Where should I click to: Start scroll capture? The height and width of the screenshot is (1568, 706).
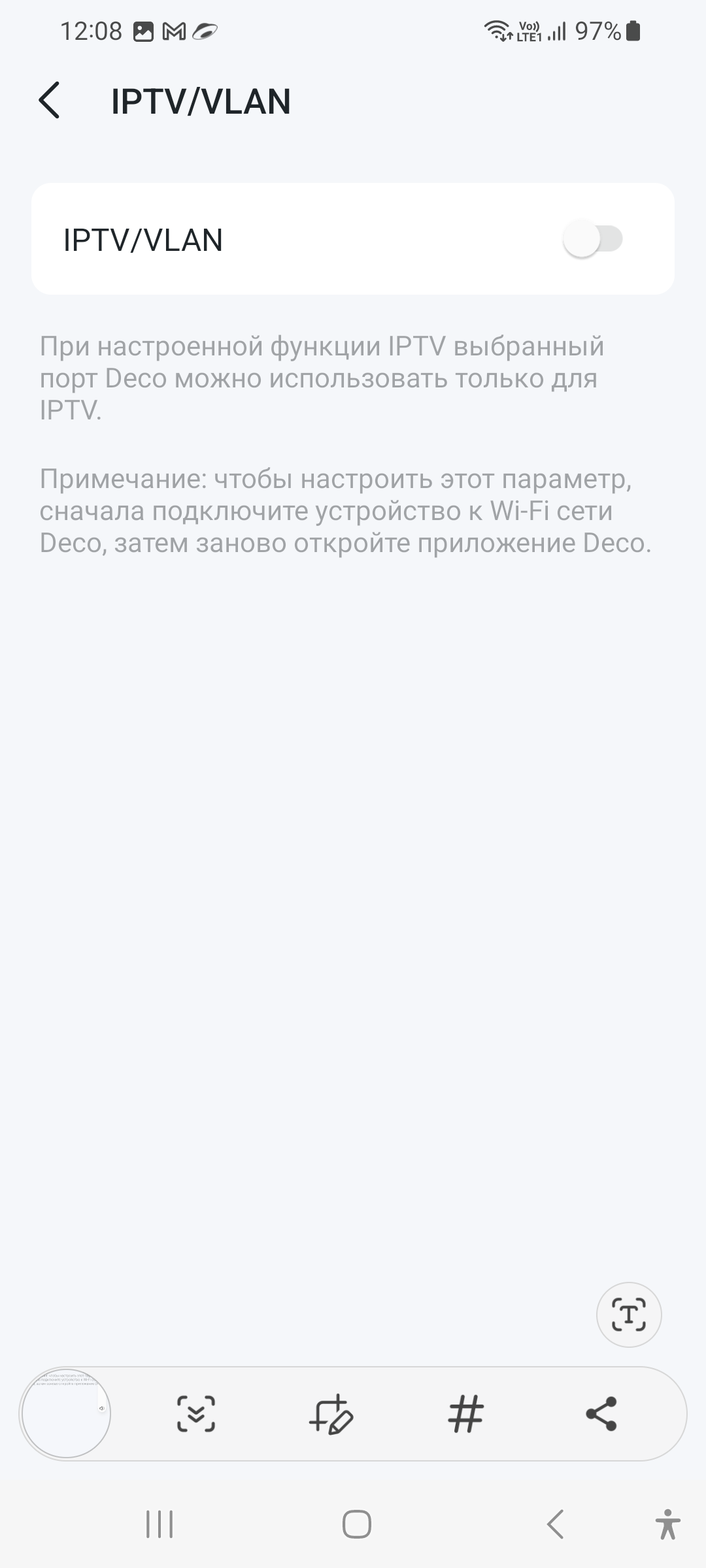click(195, 1413)
